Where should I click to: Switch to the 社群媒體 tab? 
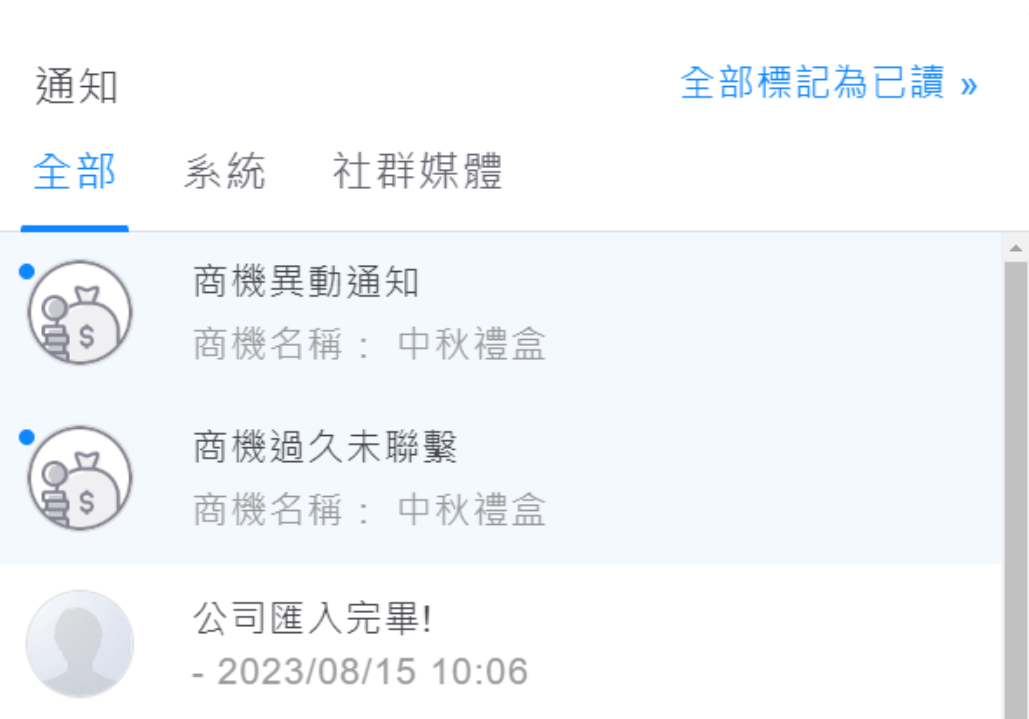point(417,172)
